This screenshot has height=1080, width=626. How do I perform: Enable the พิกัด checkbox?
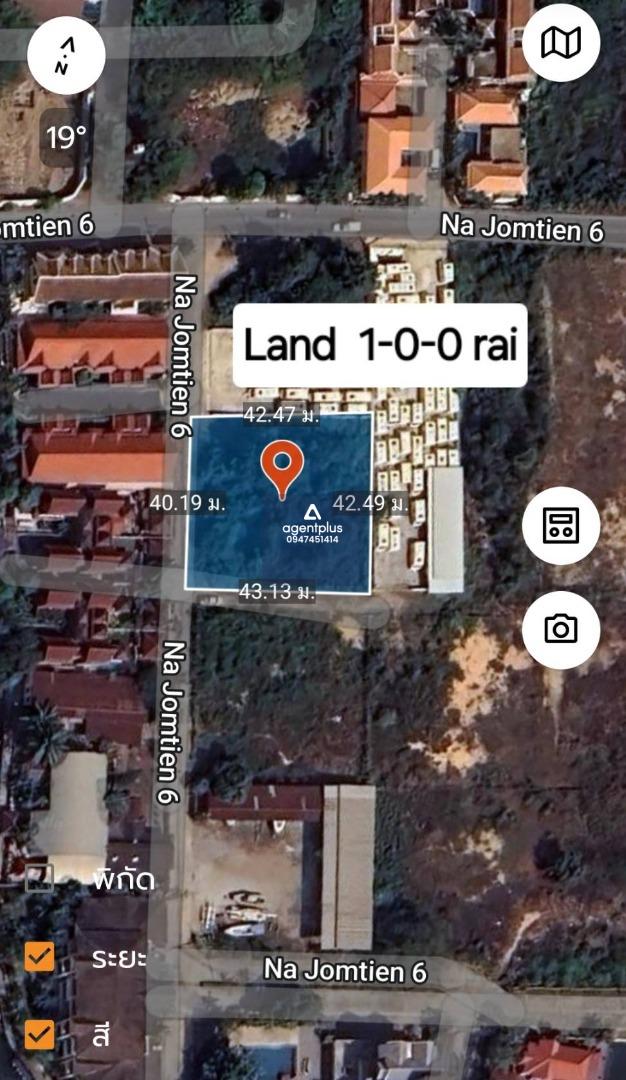(x=39, y=878)
